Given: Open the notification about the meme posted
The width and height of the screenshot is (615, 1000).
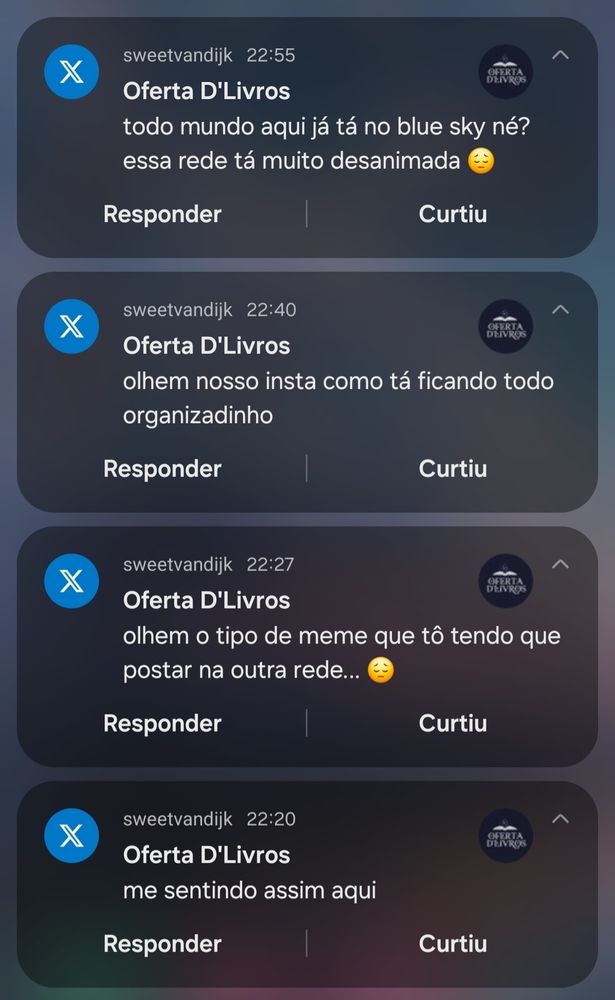Looking at the screenshot, I should coord(300,653).
